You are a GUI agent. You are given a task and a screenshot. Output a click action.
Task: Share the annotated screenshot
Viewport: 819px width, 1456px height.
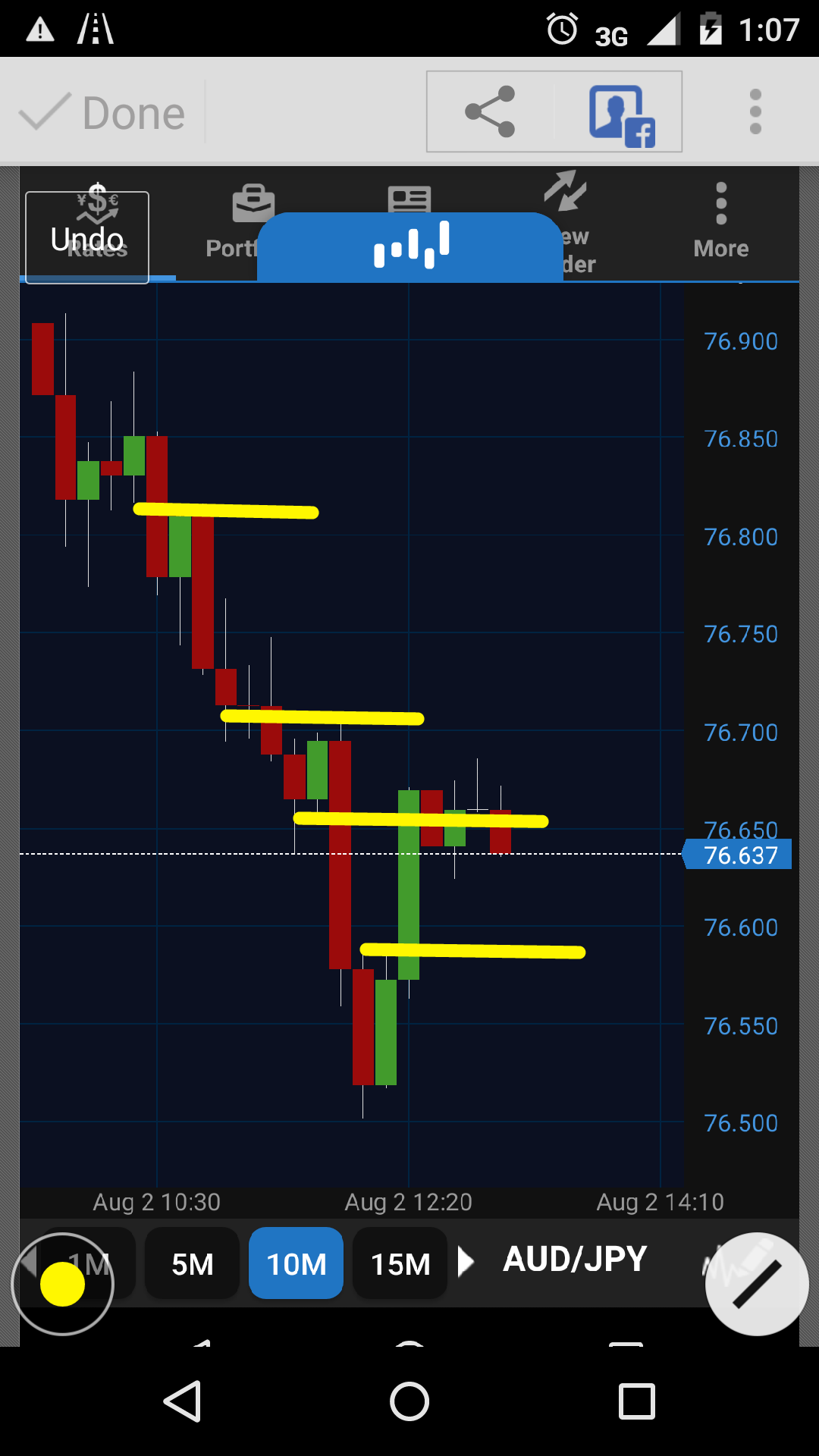(490, 111)
